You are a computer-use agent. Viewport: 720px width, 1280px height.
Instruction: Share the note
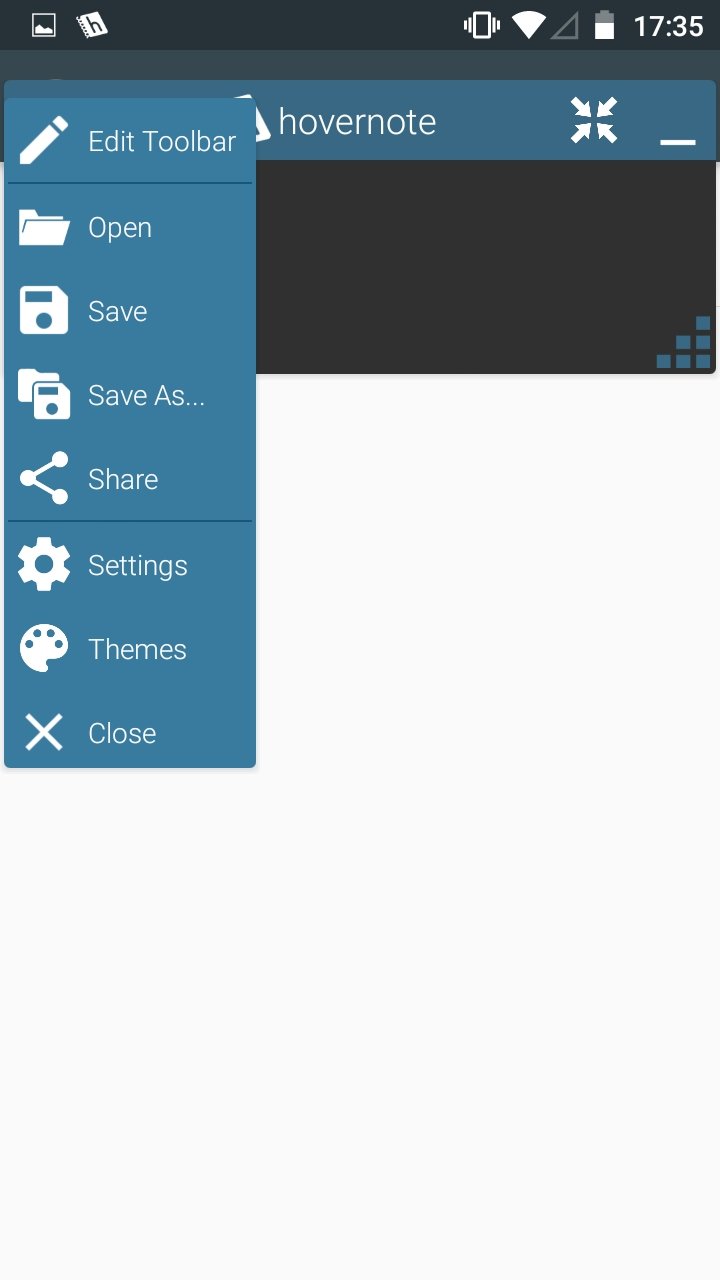coord(130,479)
